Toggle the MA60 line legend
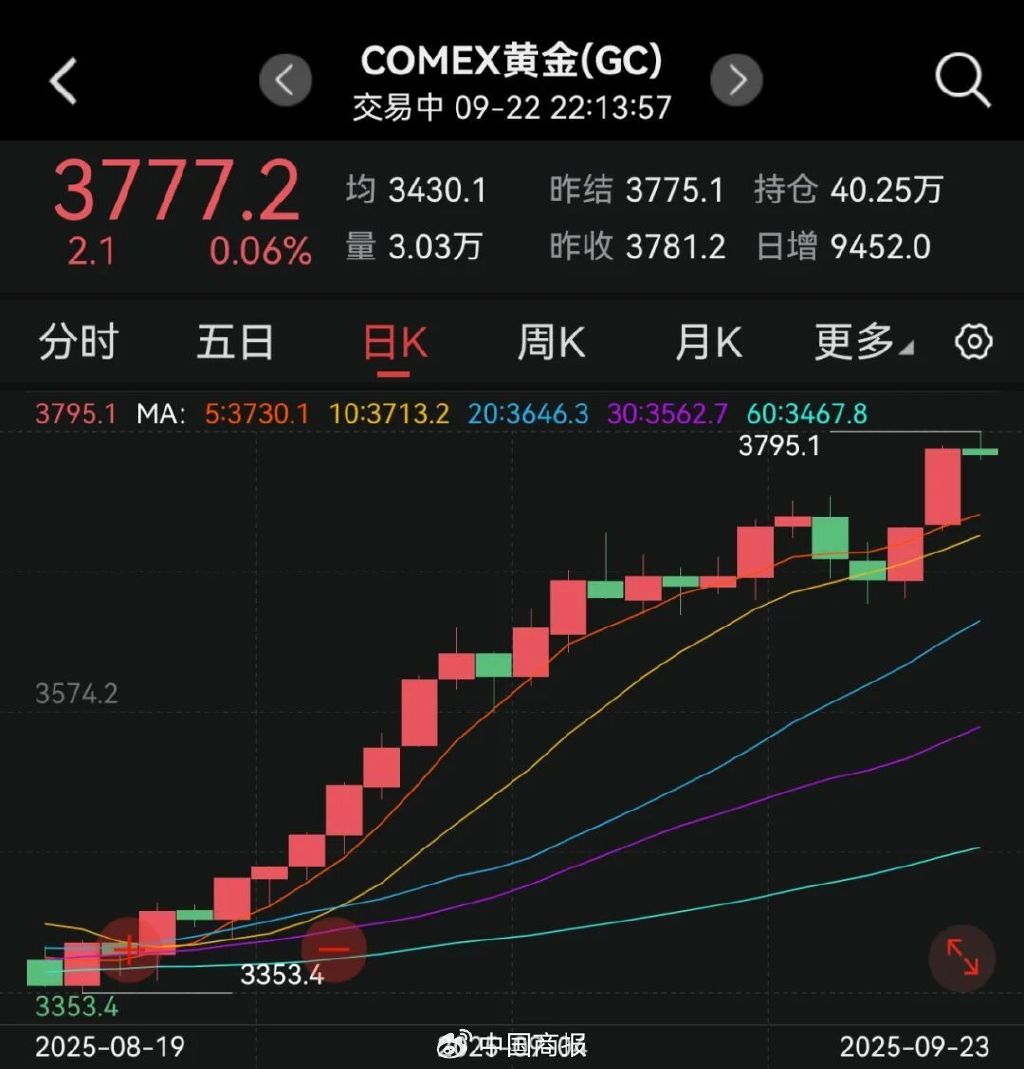The image size is (1024, 1069). point(805,410)
